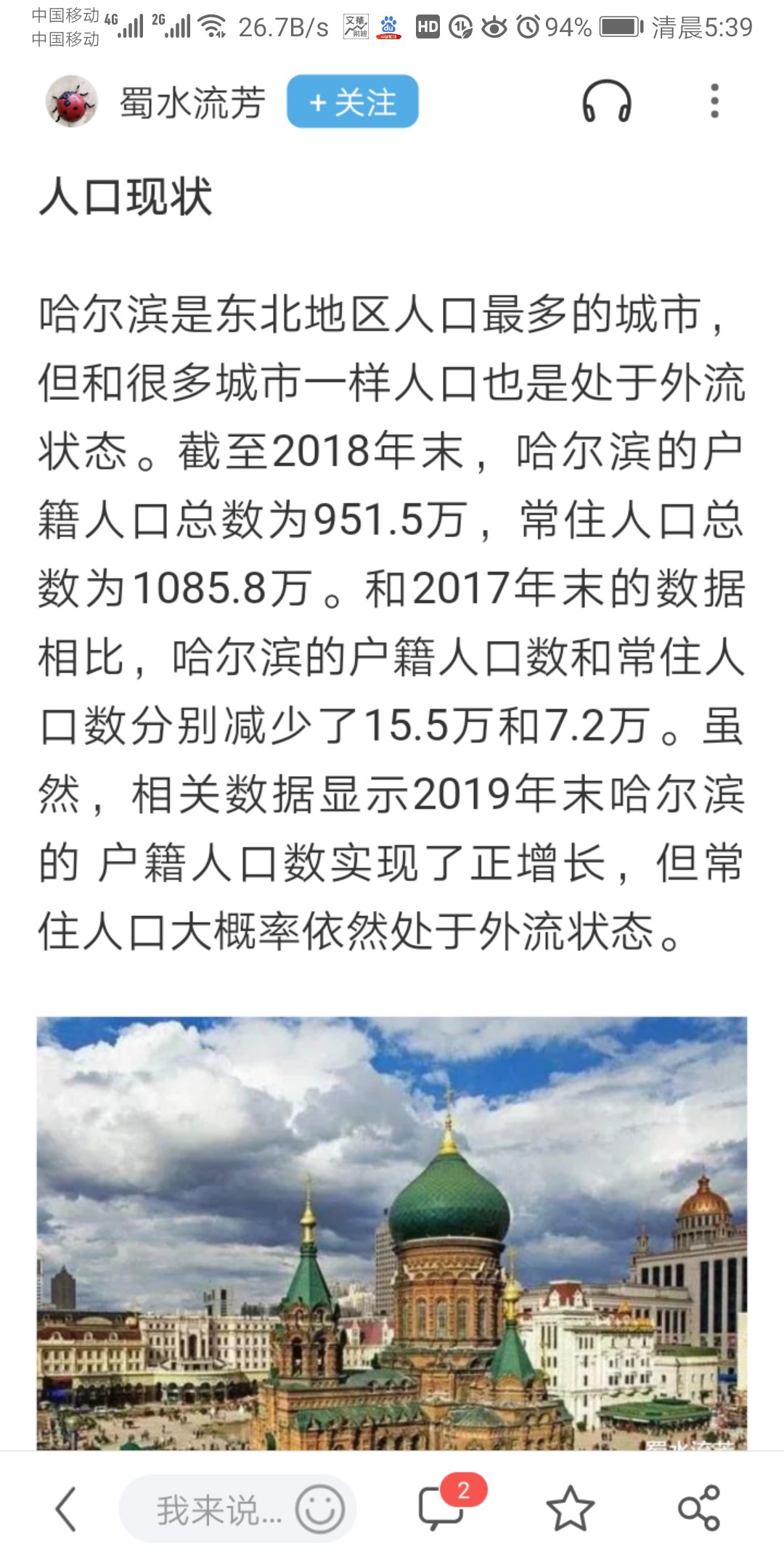Image resolution: width=784 pixels, height=1568 pixels.
Task: Go back using the bottom arrow
Action: coord(66,1509)
